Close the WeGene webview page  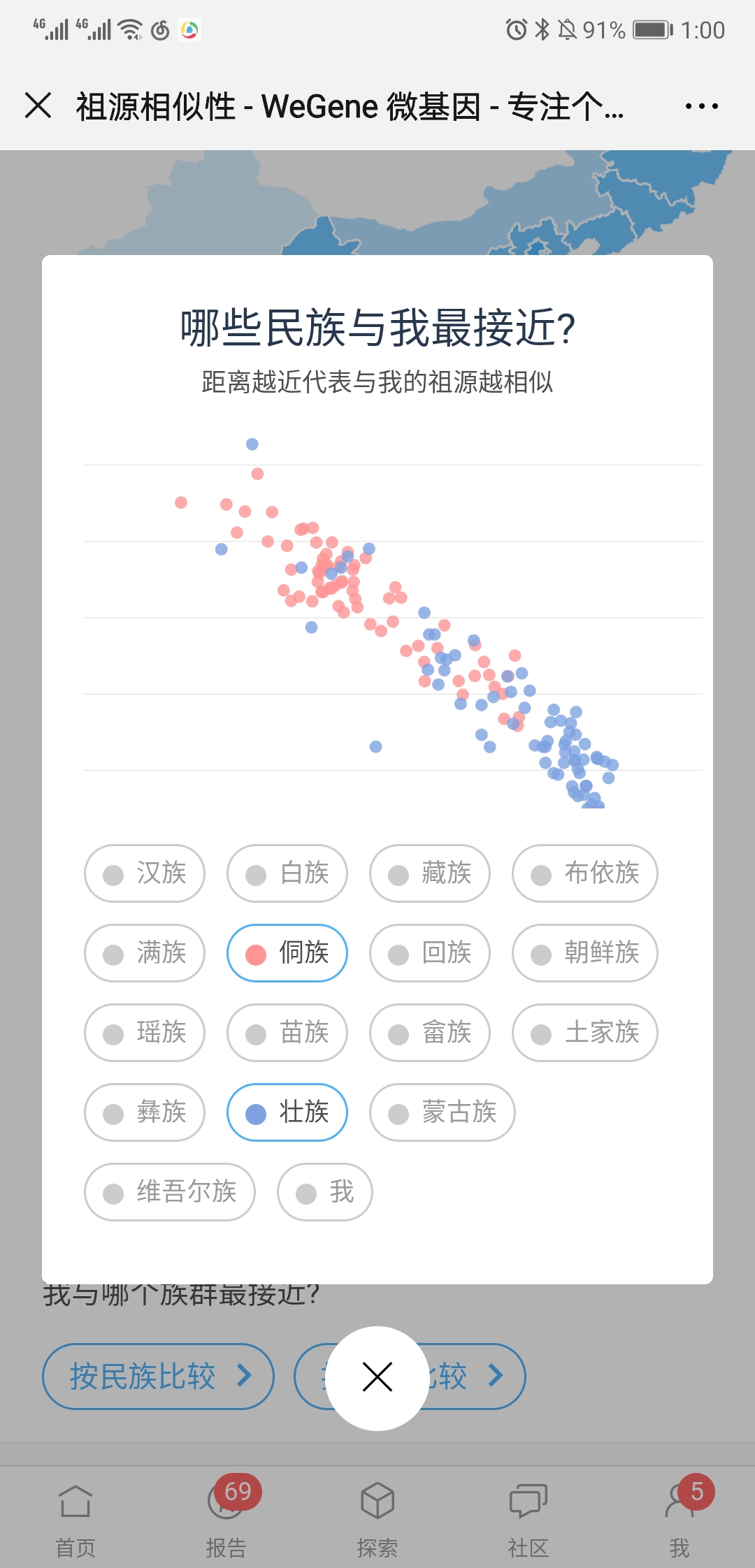point(38,106)
